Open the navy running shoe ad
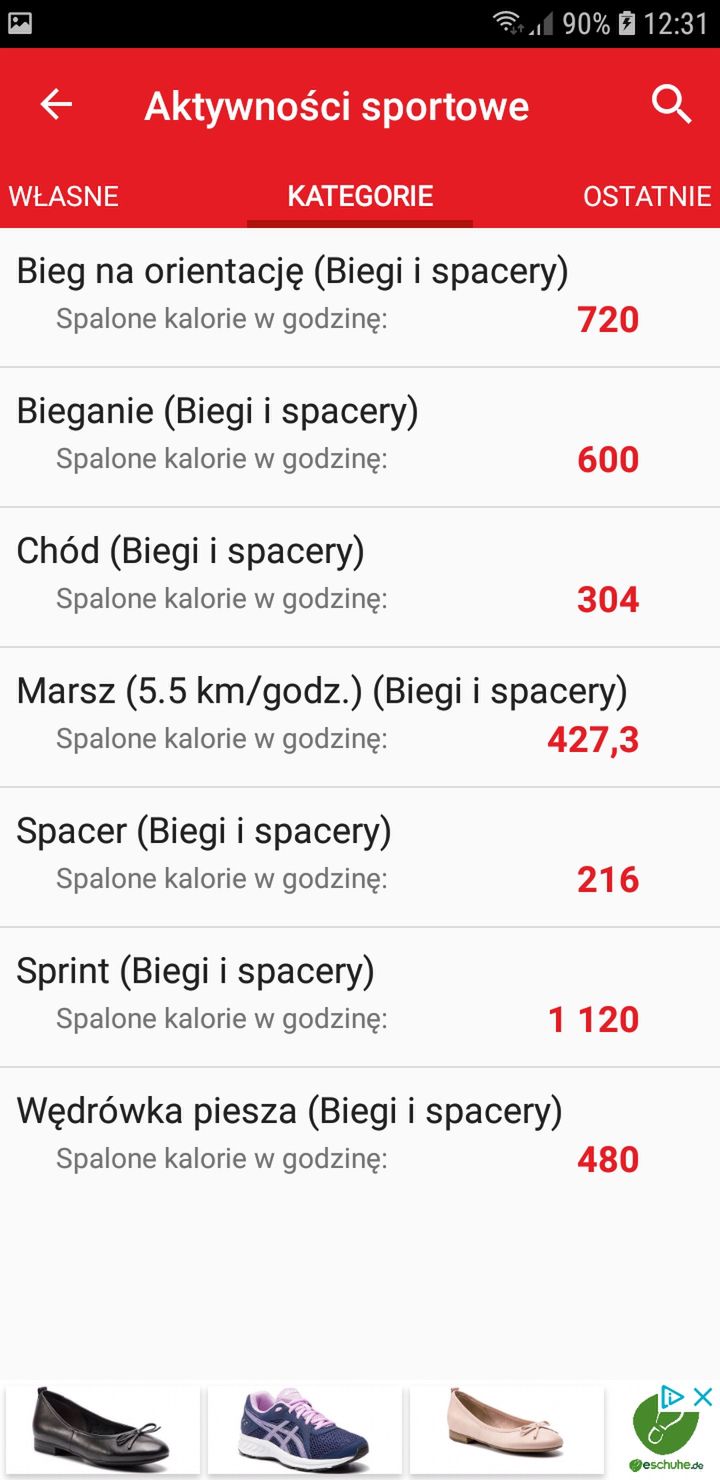720x1480 pixels. click(305, 1429)
